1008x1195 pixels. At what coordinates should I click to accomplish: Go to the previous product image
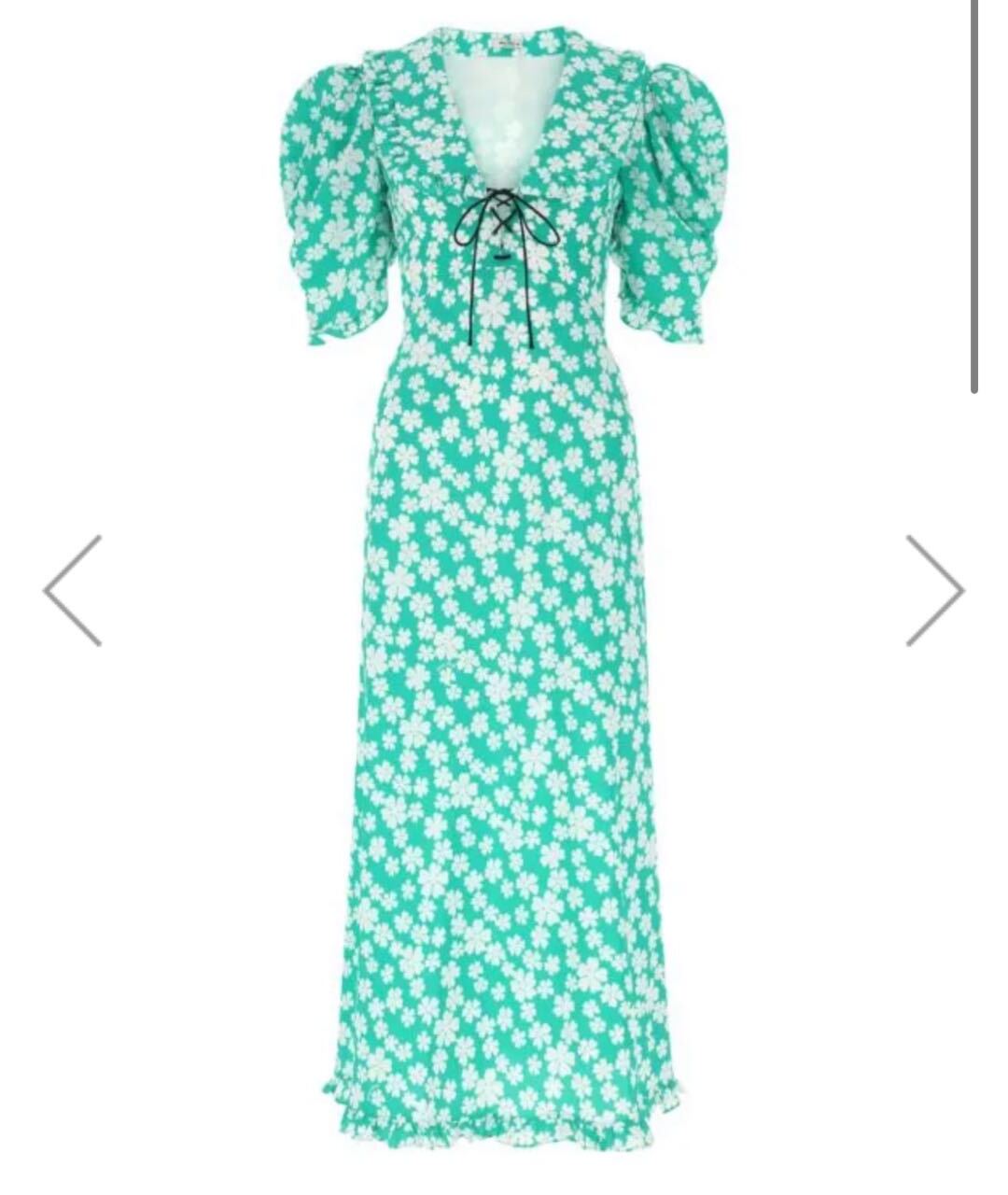click(73, 590)
